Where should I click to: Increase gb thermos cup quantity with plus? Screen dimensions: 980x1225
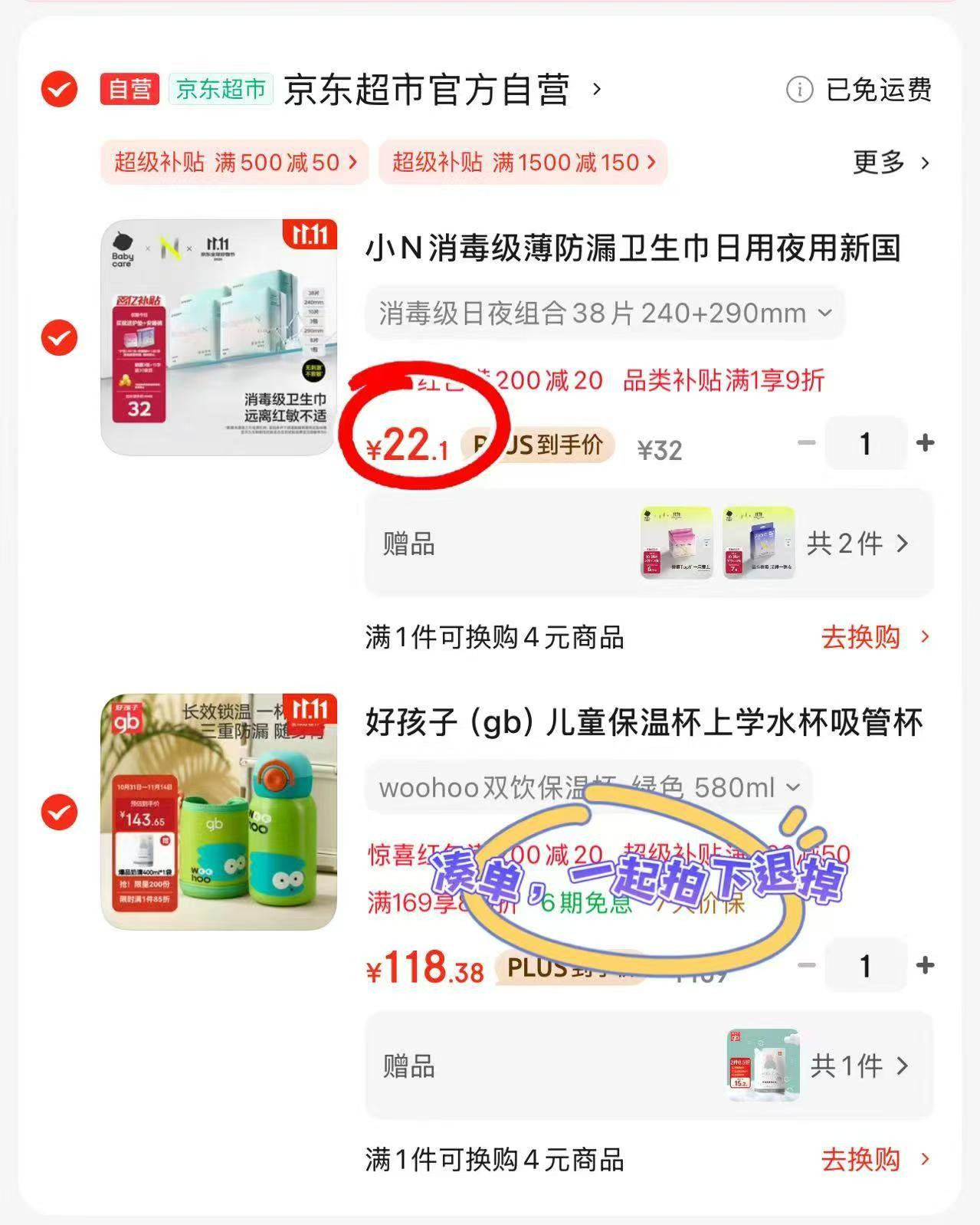click(924, 965)
